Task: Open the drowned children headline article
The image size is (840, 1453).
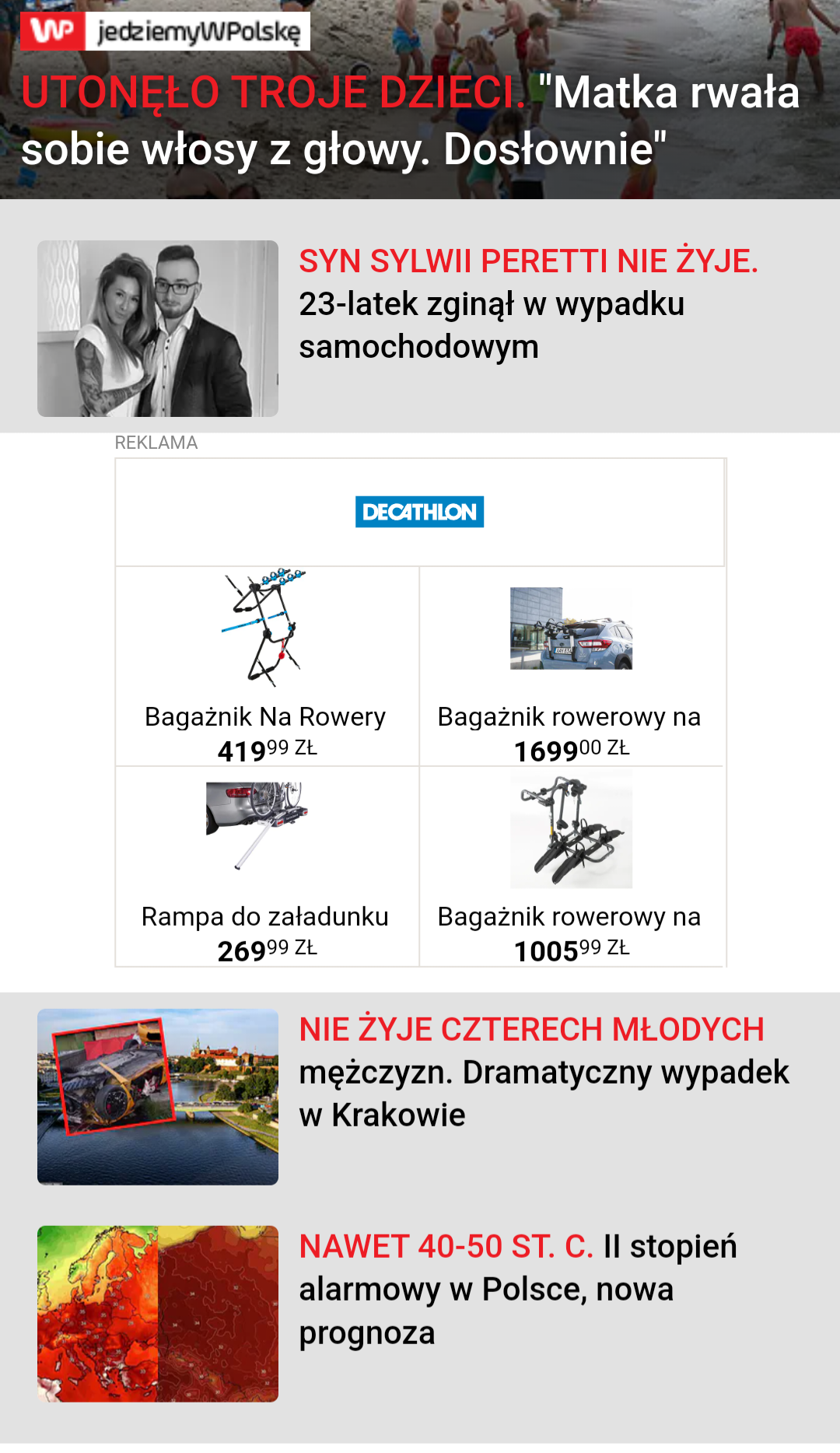Action: pos(411,121)
